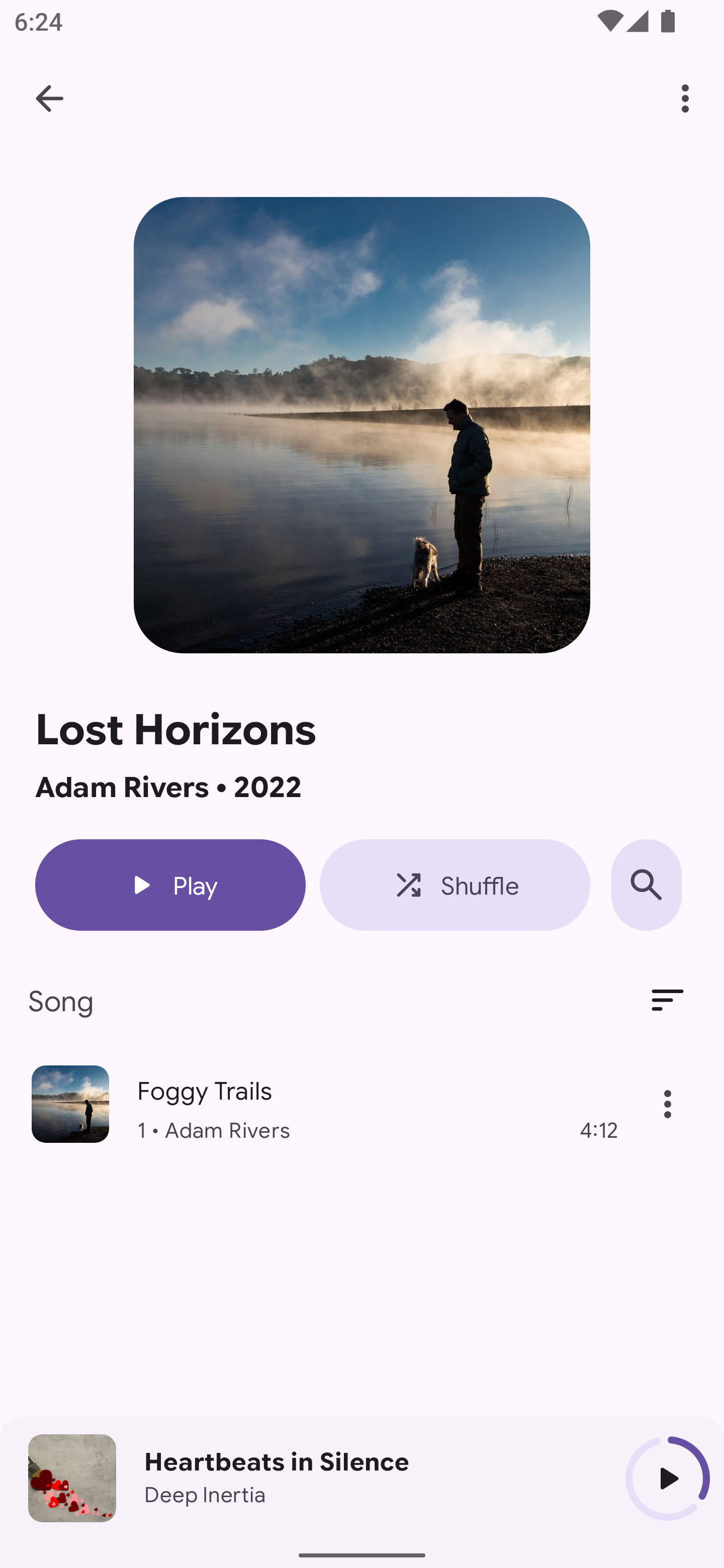The height and width of the screenshot is (1568, 724).
Task: Navigate back using the arrow icon
Action: pyautogui.click(x=49, y=97)
